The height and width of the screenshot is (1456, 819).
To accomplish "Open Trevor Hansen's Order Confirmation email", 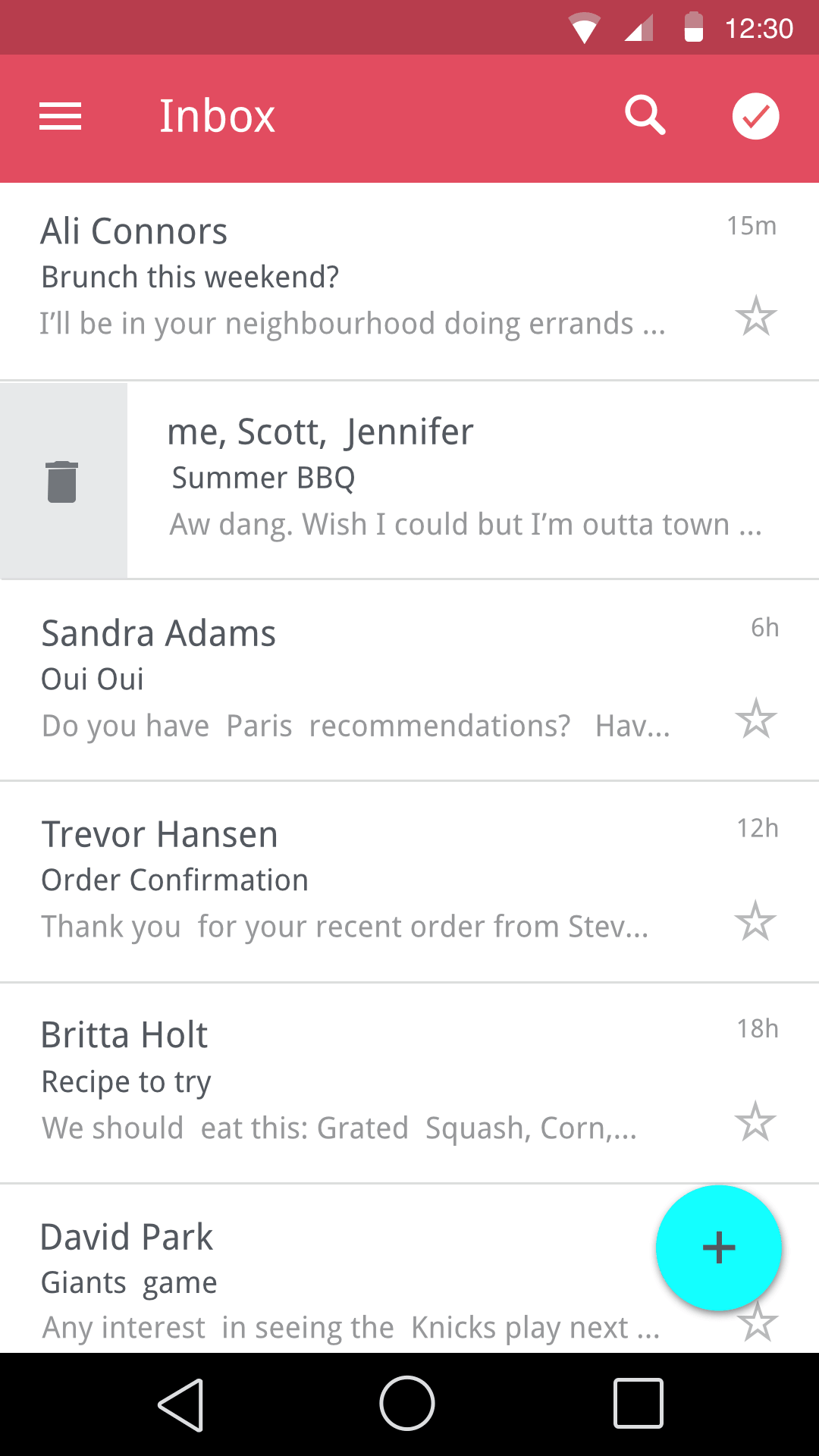I will [x=409, y=882].
